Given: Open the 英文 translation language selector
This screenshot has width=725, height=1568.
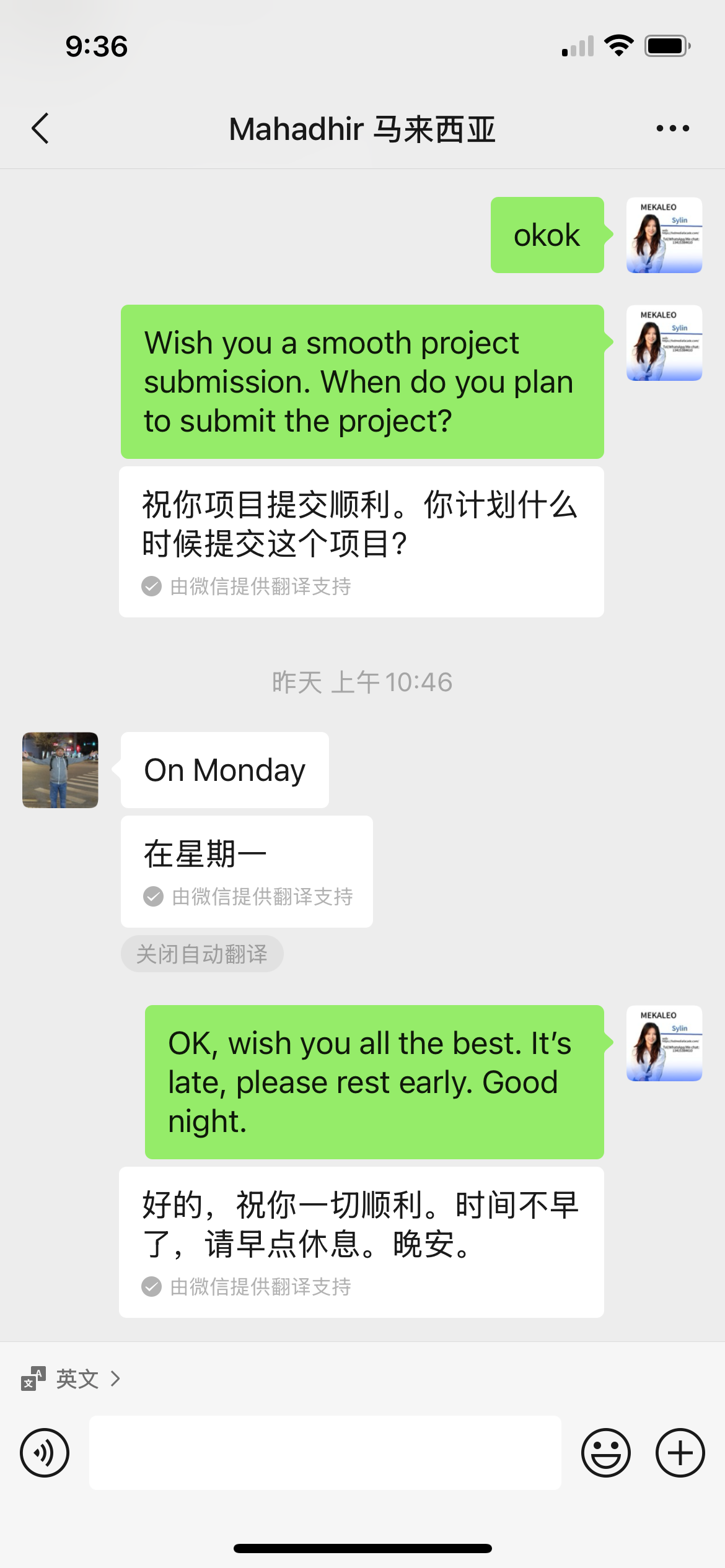Looking at the screenshot, I should pos(71,1379).
